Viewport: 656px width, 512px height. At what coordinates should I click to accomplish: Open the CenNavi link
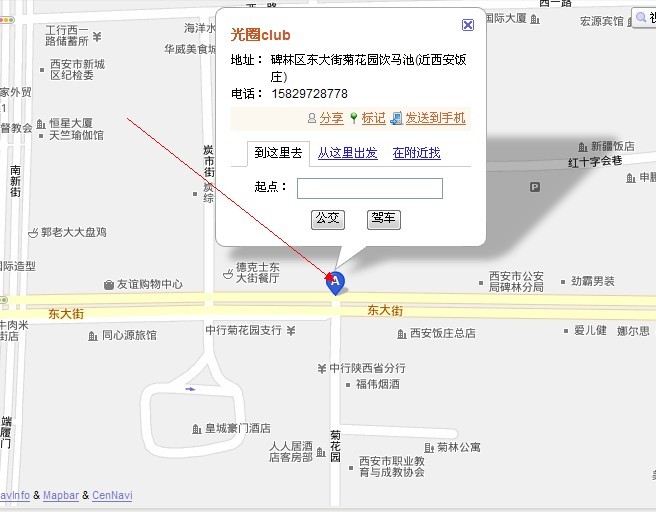pyautogui.click(x=112, y=495)
